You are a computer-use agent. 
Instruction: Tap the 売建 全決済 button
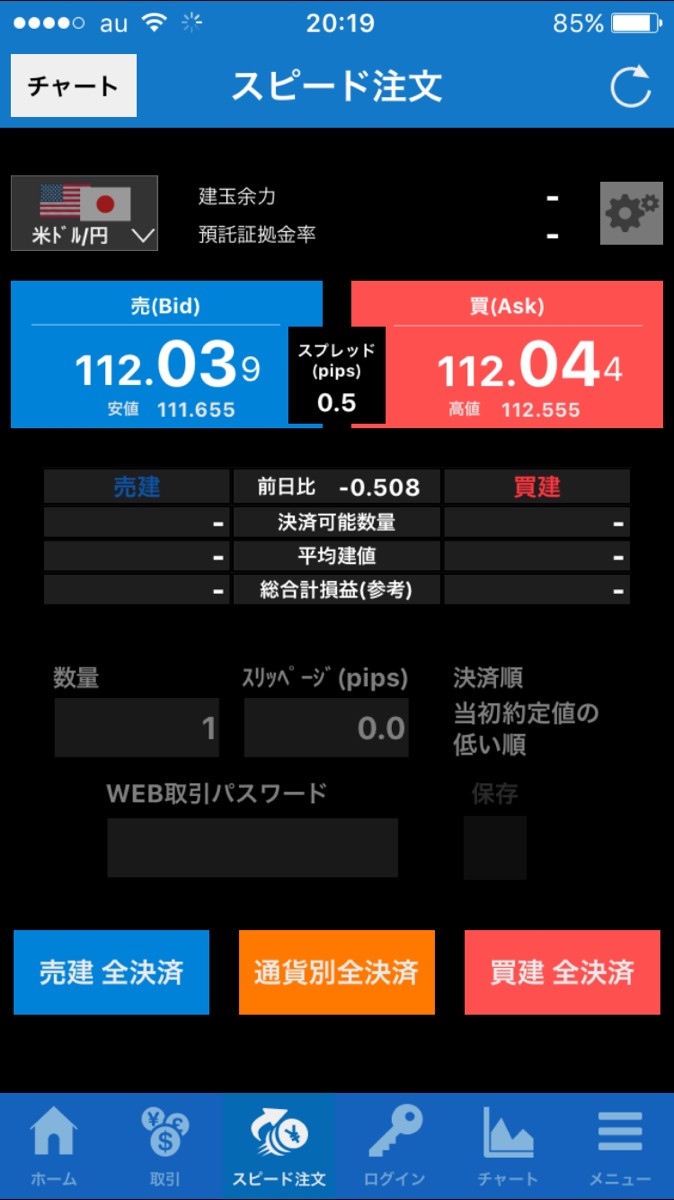(x=111, y=972)
